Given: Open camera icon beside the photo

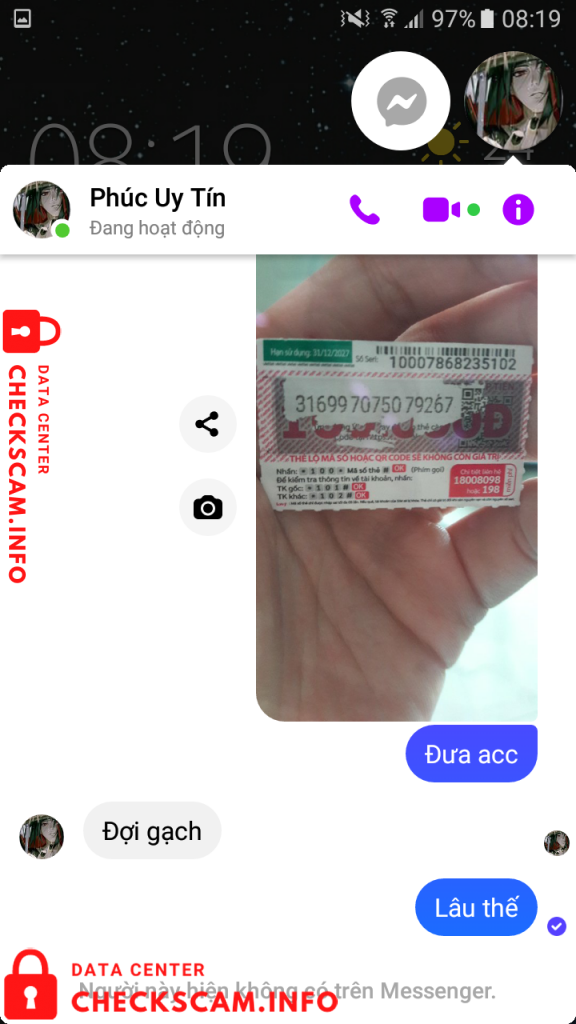Looking at the screenshot, I should coord(208,507).
